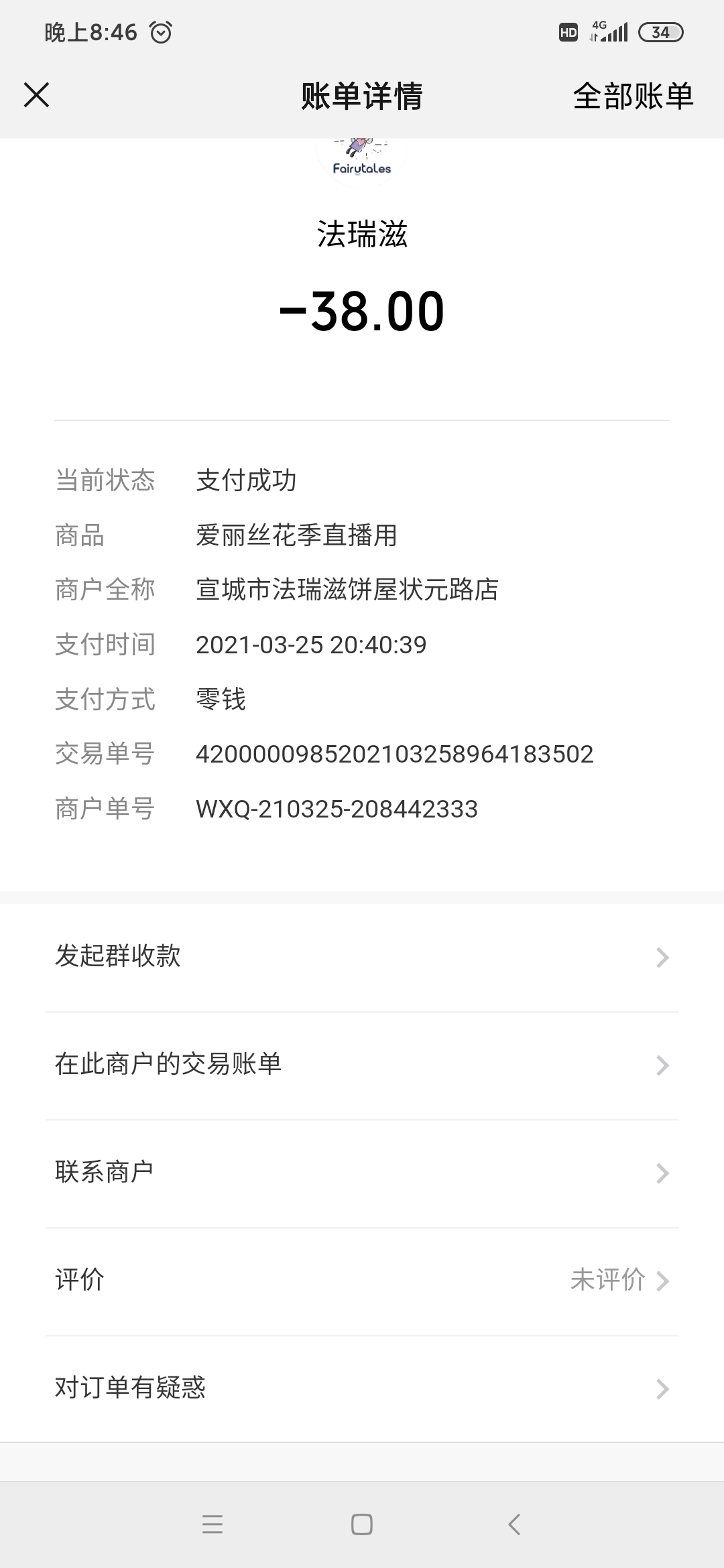
Task: Open 在此商户的交易账单
Action: tap(362, 1065)
